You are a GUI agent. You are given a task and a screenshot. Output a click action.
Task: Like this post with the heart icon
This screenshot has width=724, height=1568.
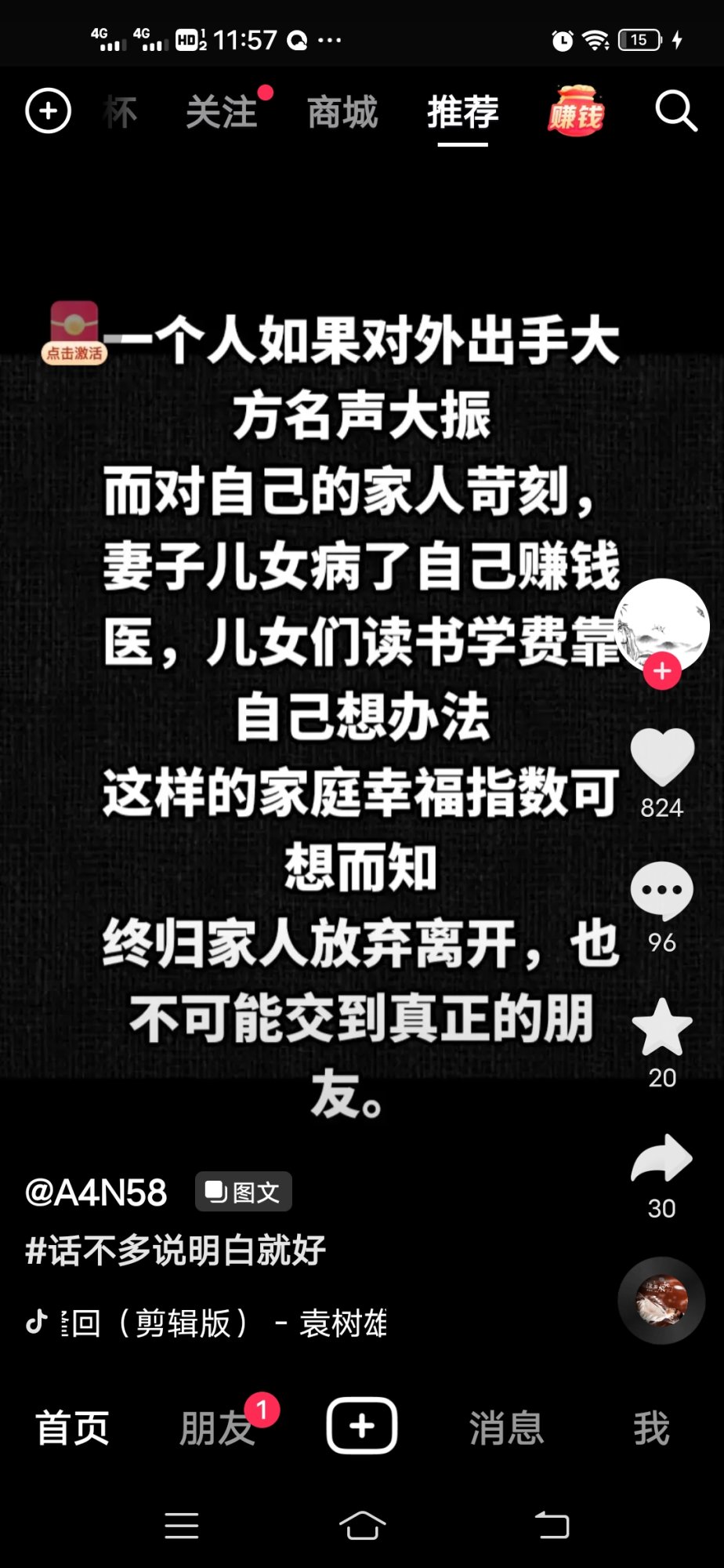(662, 757)
